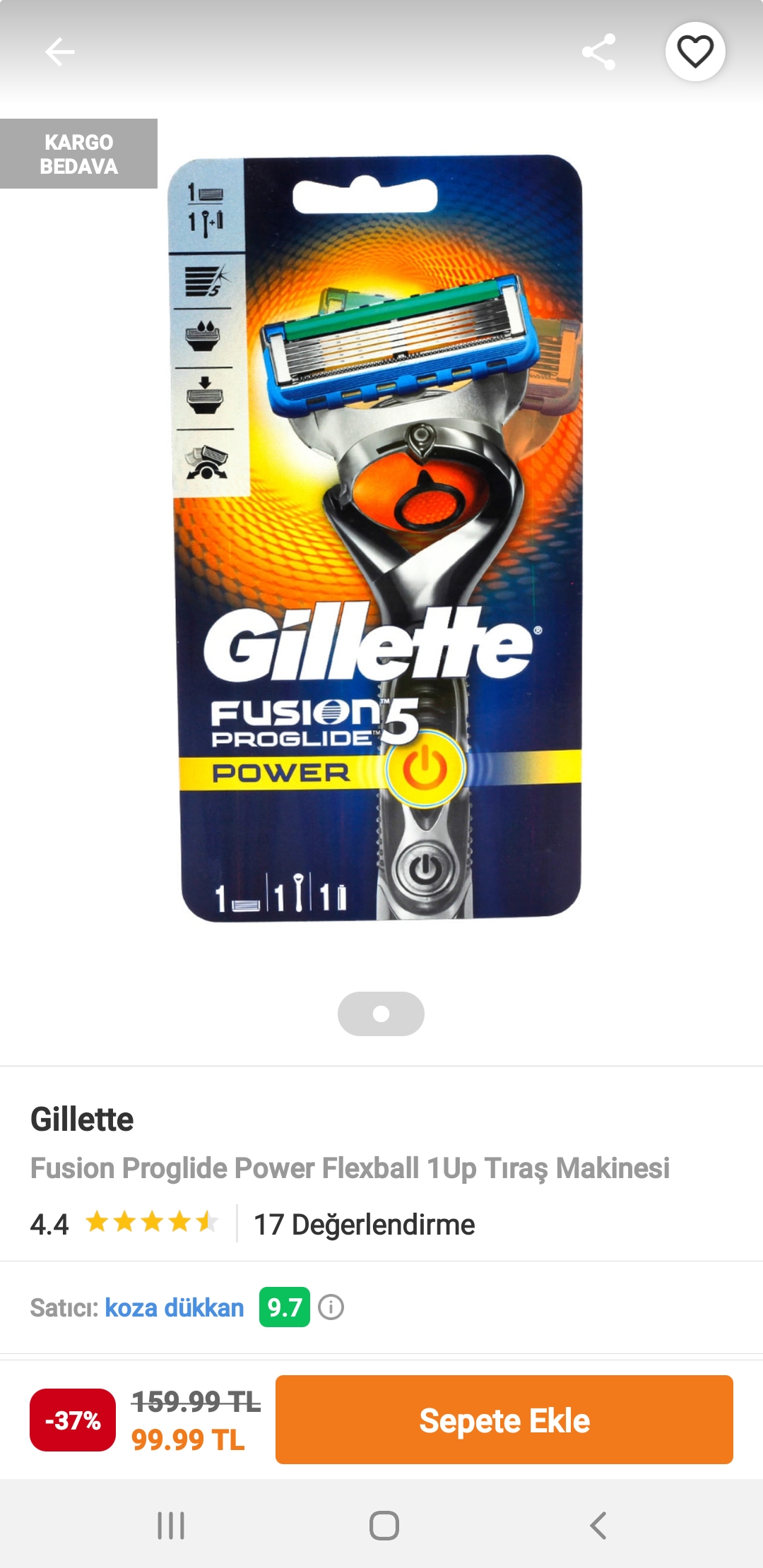Tap Sepete Ekle to add to cart
The image size is (763, 1568).
click(504, 1420)
